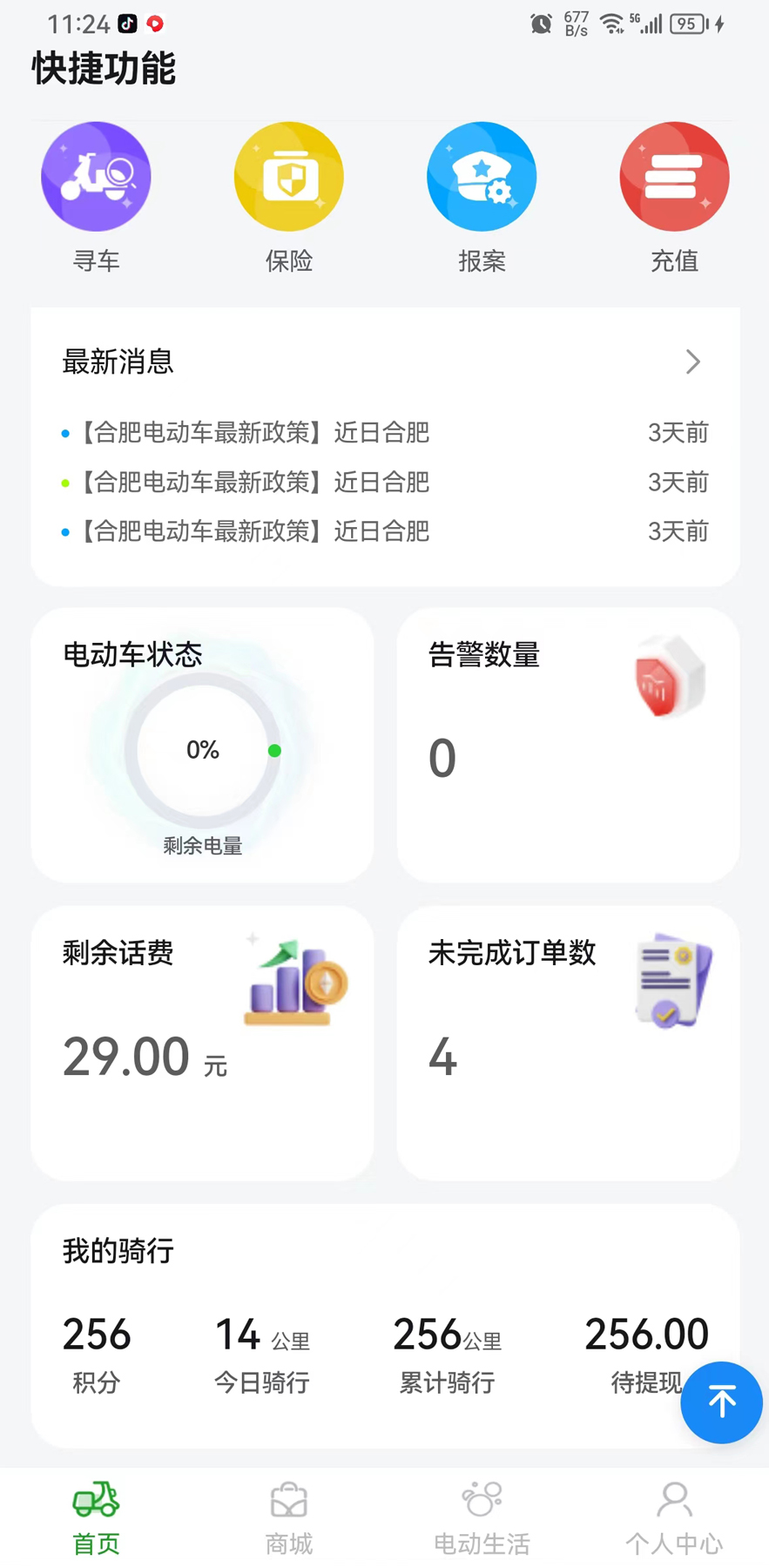Click the 待提现 amount of 256.00
Image resolution: width=769 pixels, height=1568 pixels.
coord(645,1334)
